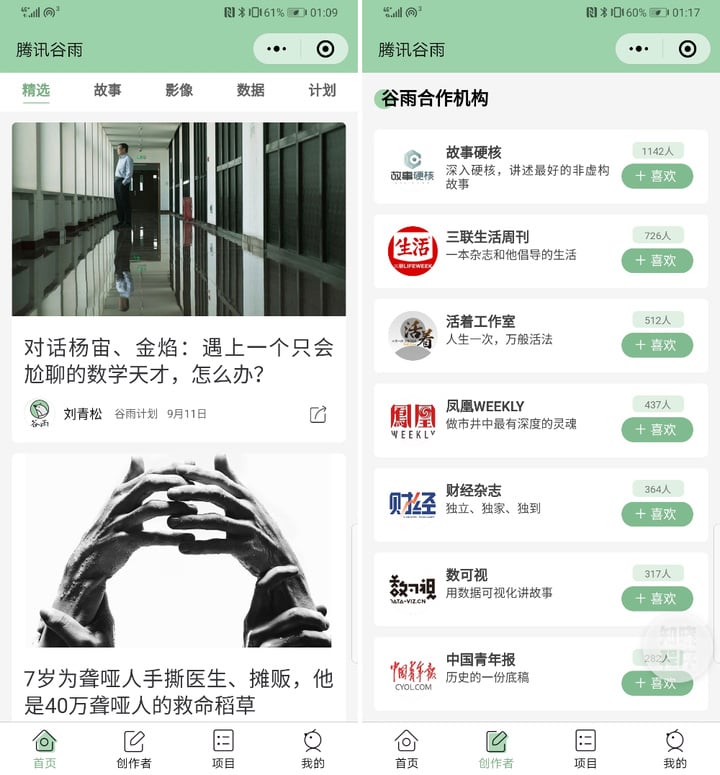The height and width of the screenshot is (775, 720).
Task: Tap 喜欢 for 数可视
Action: pos(657,598)
